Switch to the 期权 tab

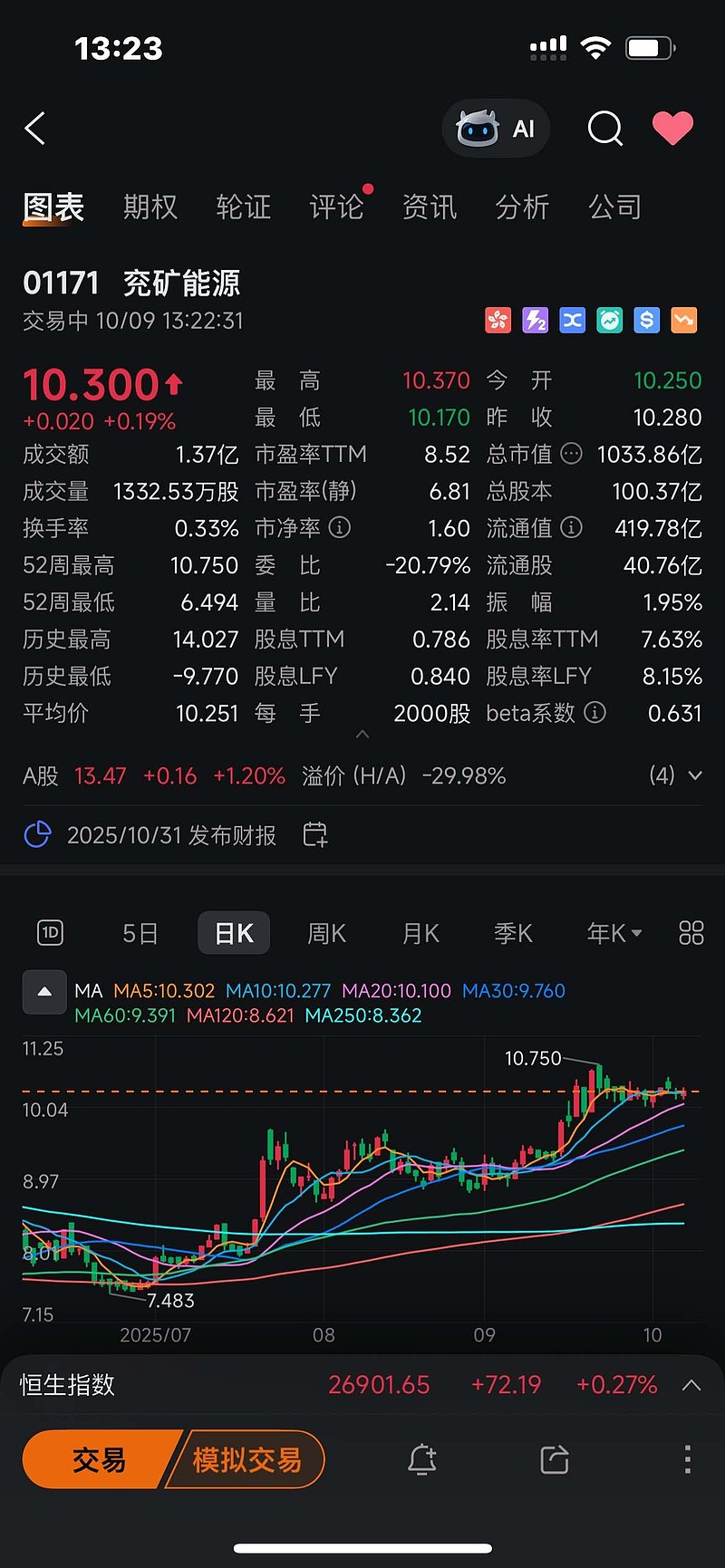(150, 207)
